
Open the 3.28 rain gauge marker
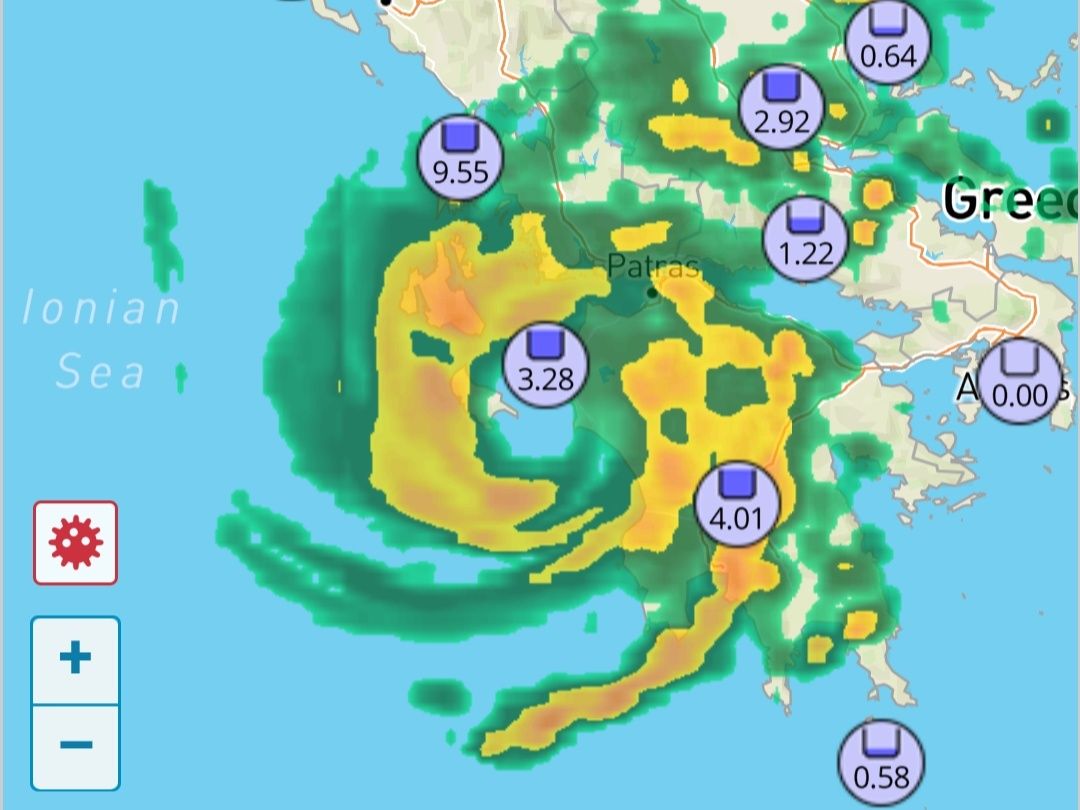[x=545, y=365]
